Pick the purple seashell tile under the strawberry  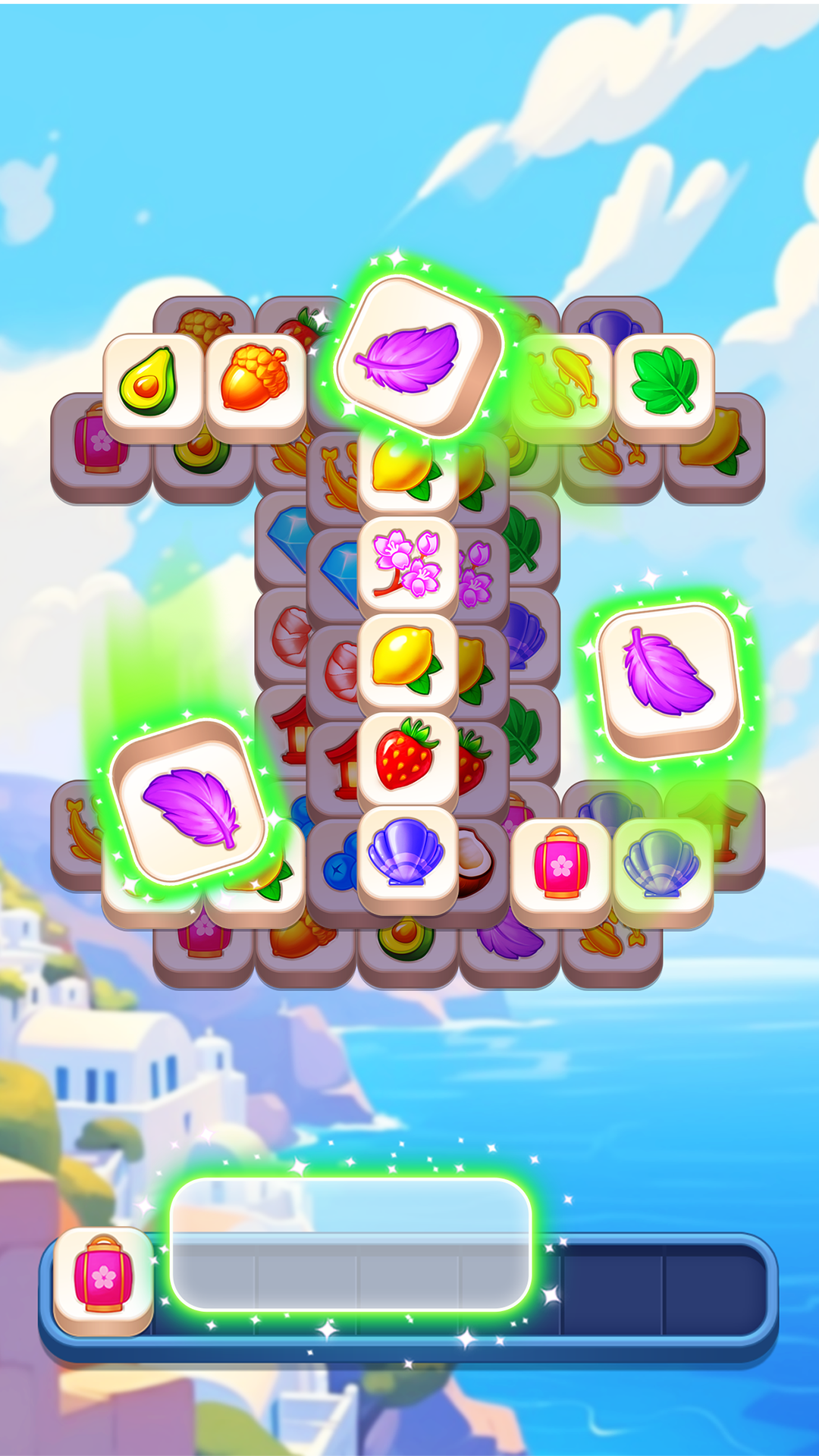click(x=408, y=860)
